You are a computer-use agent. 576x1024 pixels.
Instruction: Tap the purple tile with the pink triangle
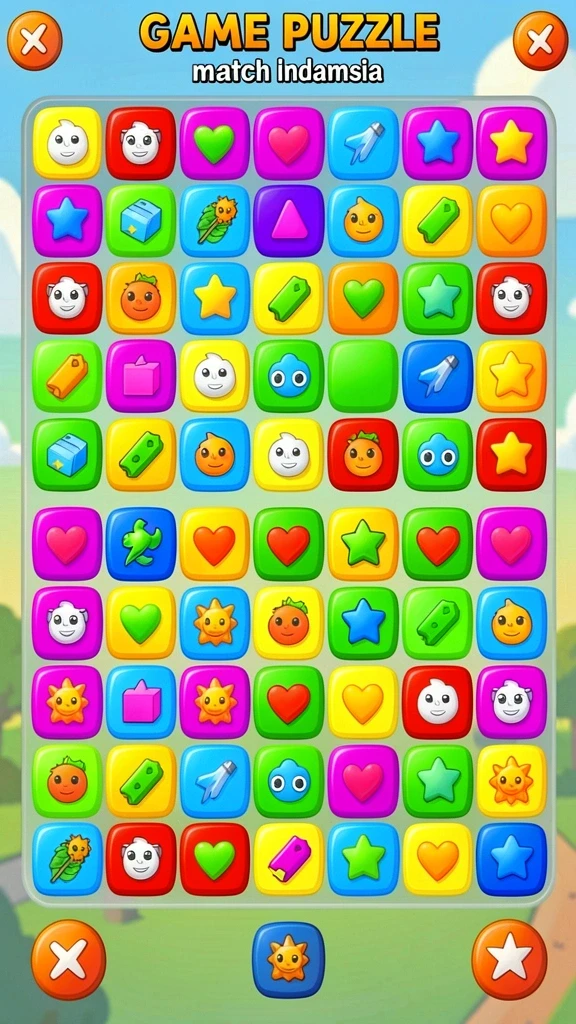(x=289, y=221)
